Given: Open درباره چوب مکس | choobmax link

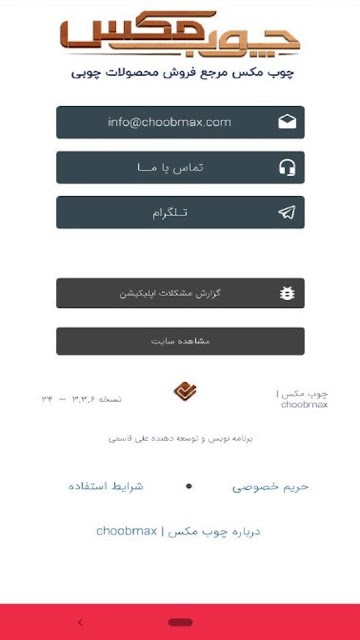Looking at the screenshot, I should 178,531.
